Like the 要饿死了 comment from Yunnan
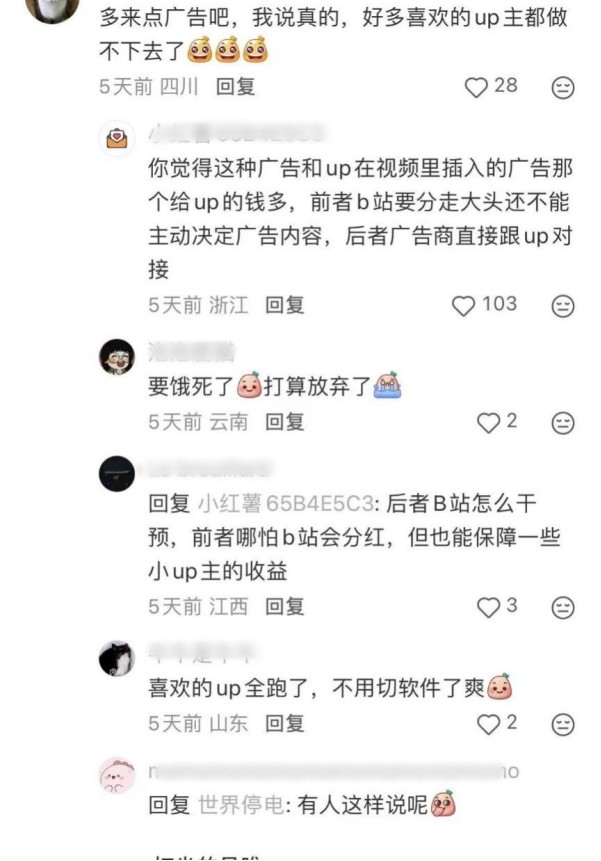The width and height of the screenshot is (601, 861). point(488,422)
